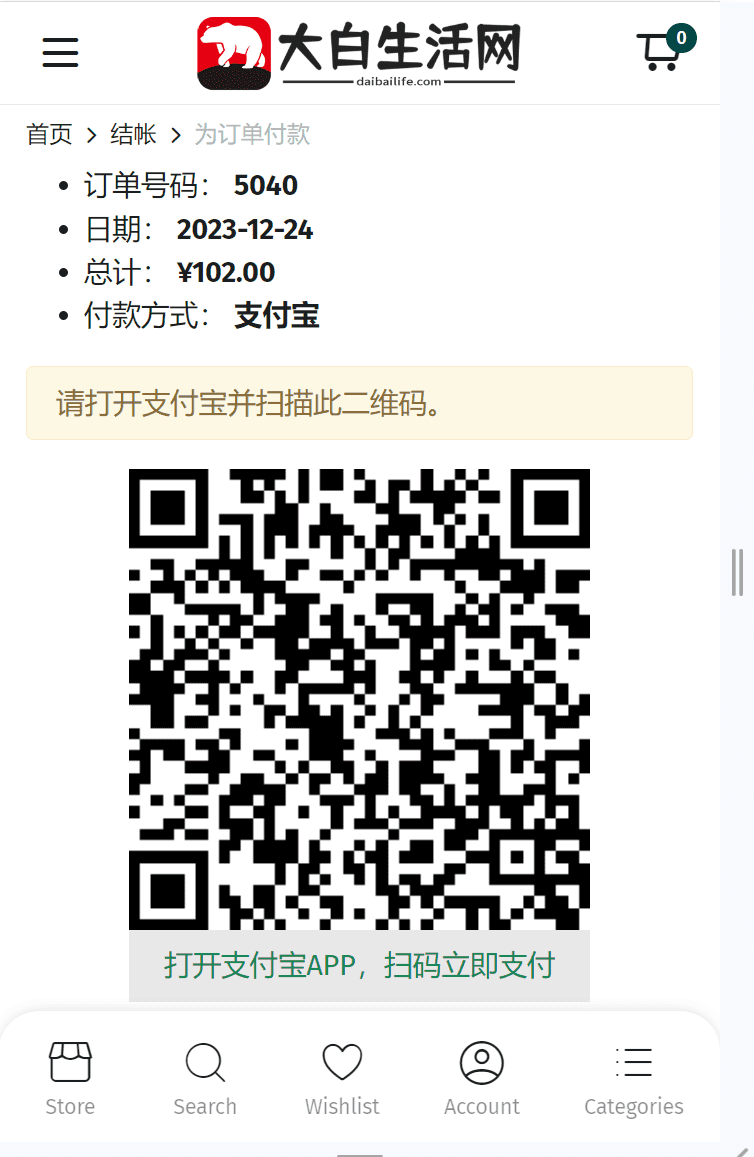Browse the Categories tab
The width and height of the screenshot is (754, 1157).
(x=634, y=1078)
